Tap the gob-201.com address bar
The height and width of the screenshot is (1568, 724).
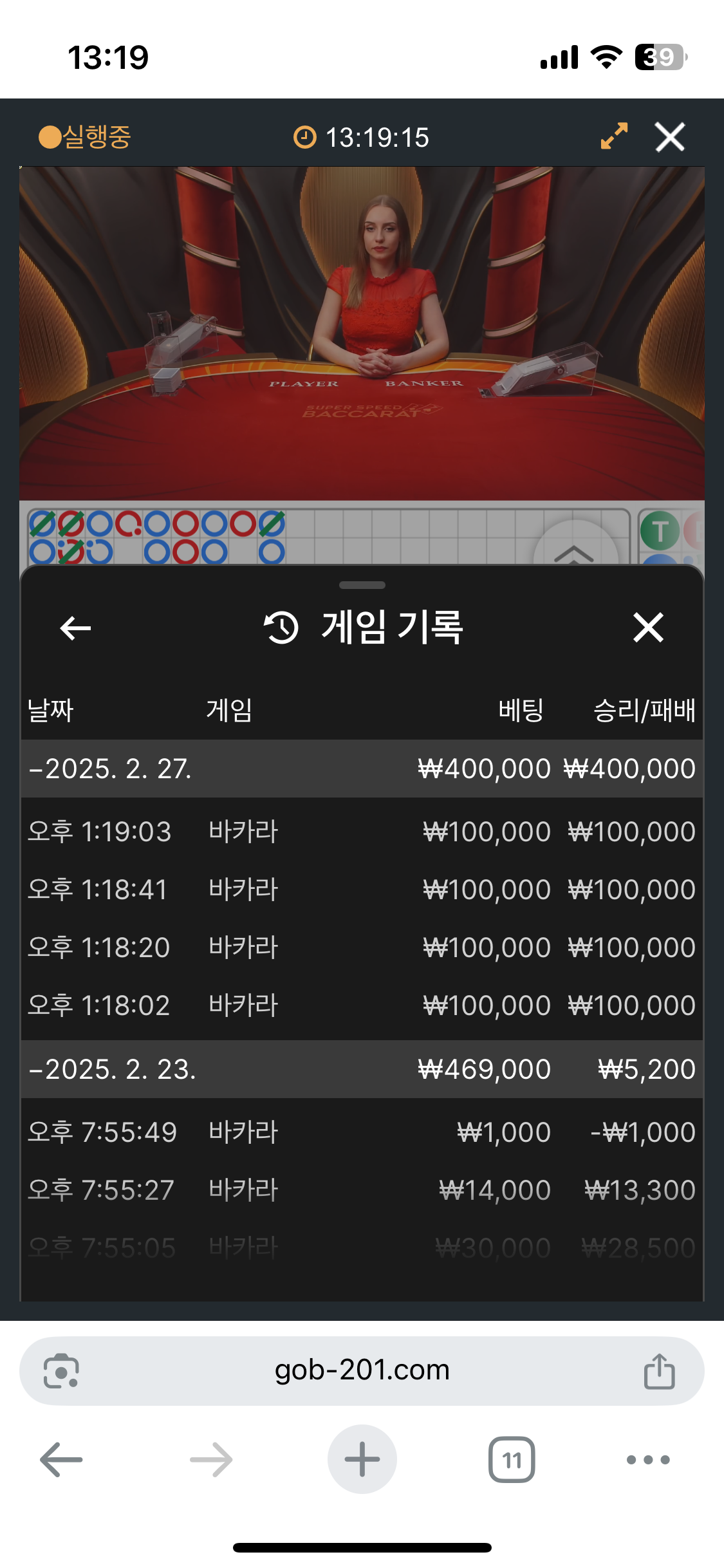(x=362, y=1370)
